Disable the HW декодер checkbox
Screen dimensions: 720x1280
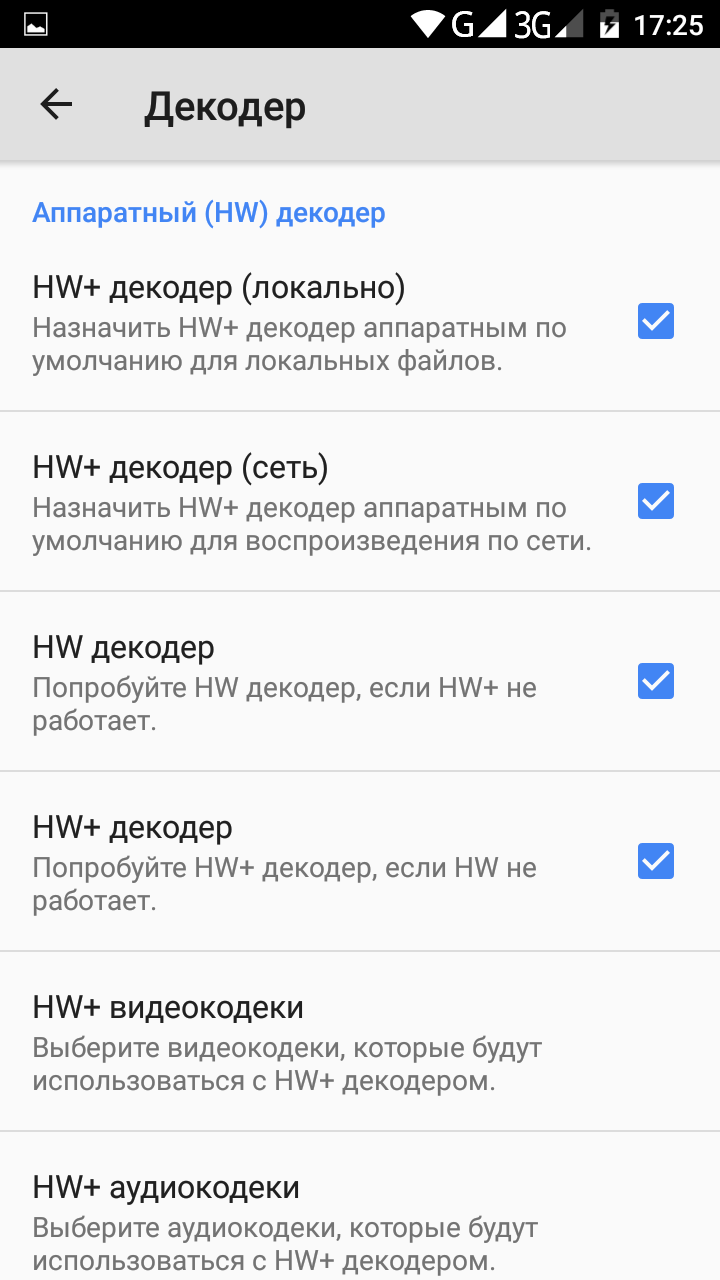(656, 681)
